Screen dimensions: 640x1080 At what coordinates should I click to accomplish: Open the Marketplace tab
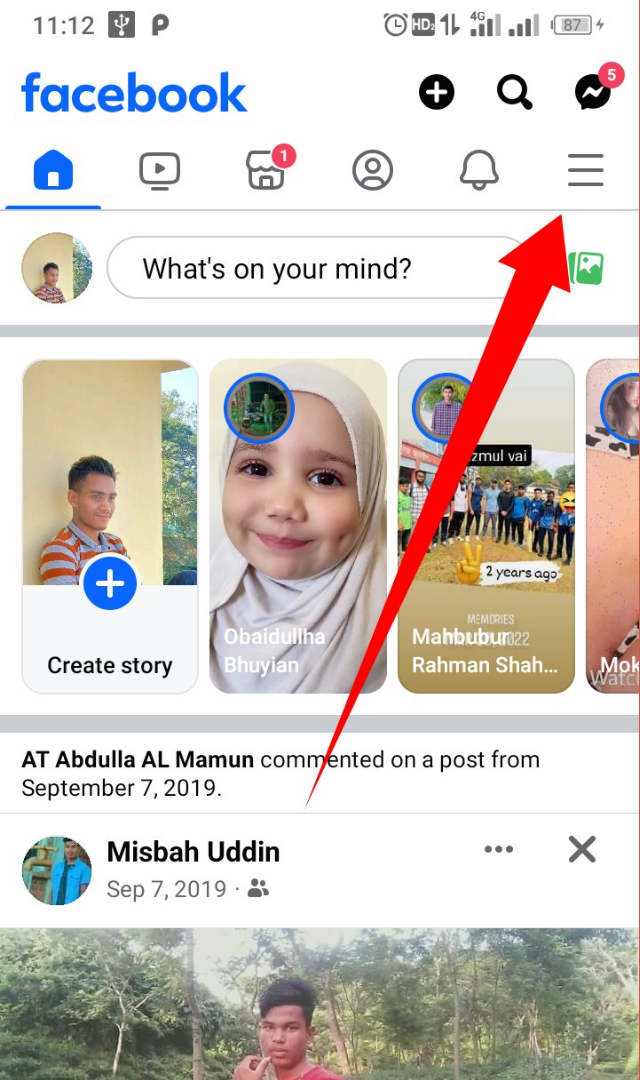click(265, 171)
